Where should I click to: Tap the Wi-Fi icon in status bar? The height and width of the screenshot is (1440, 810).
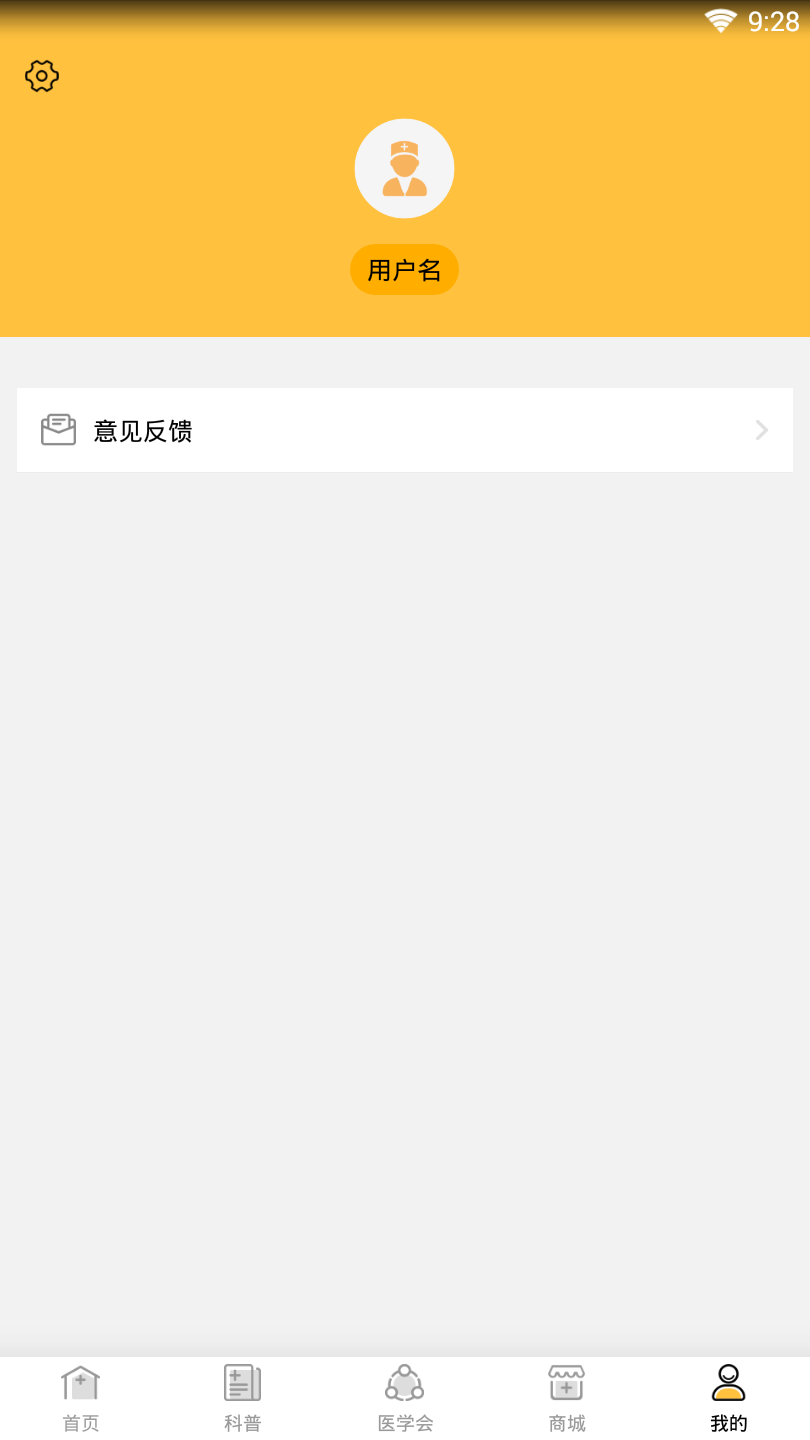click(722, 20)
